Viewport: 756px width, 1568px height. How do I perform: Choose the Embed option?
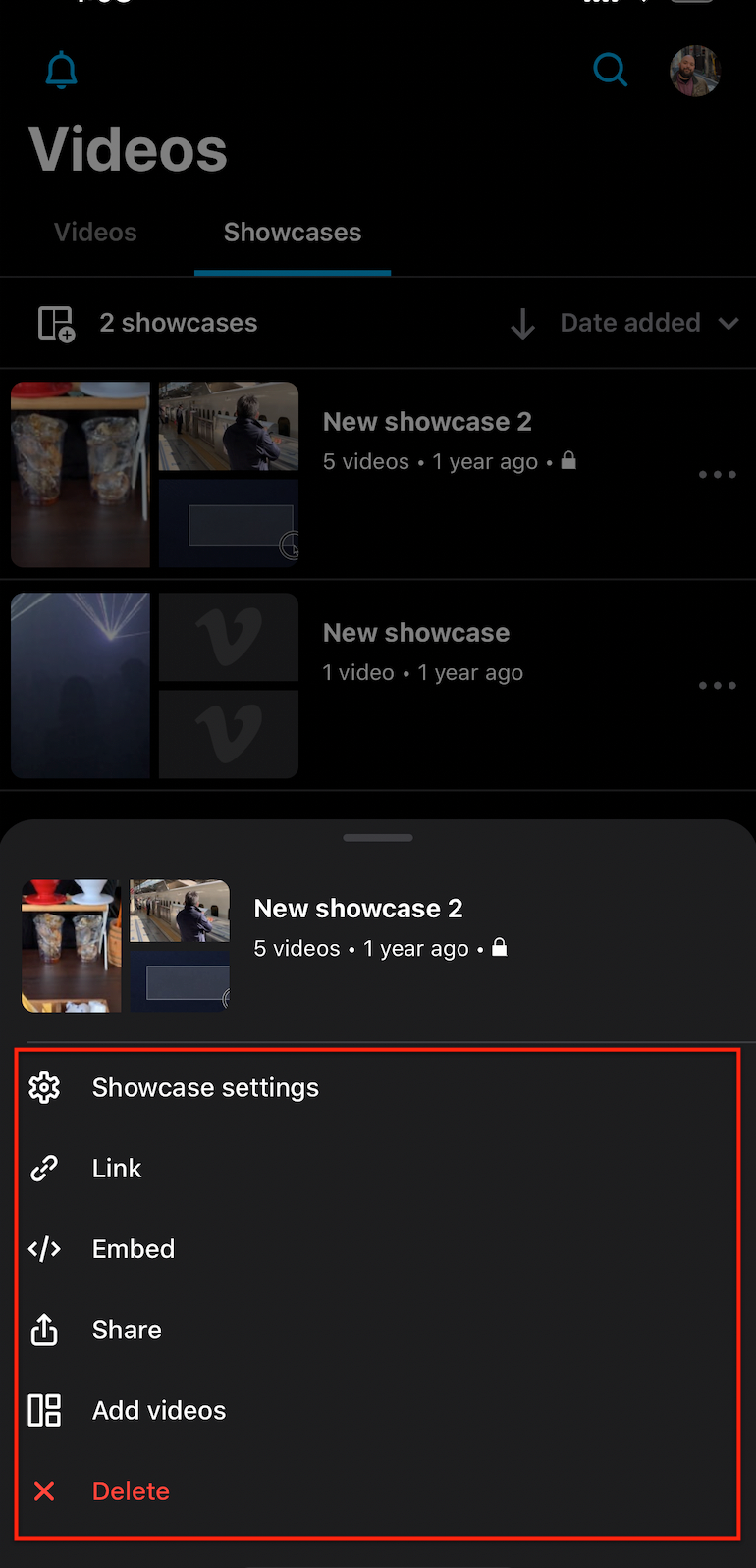pyautogui.click(x=133, y=1248)
